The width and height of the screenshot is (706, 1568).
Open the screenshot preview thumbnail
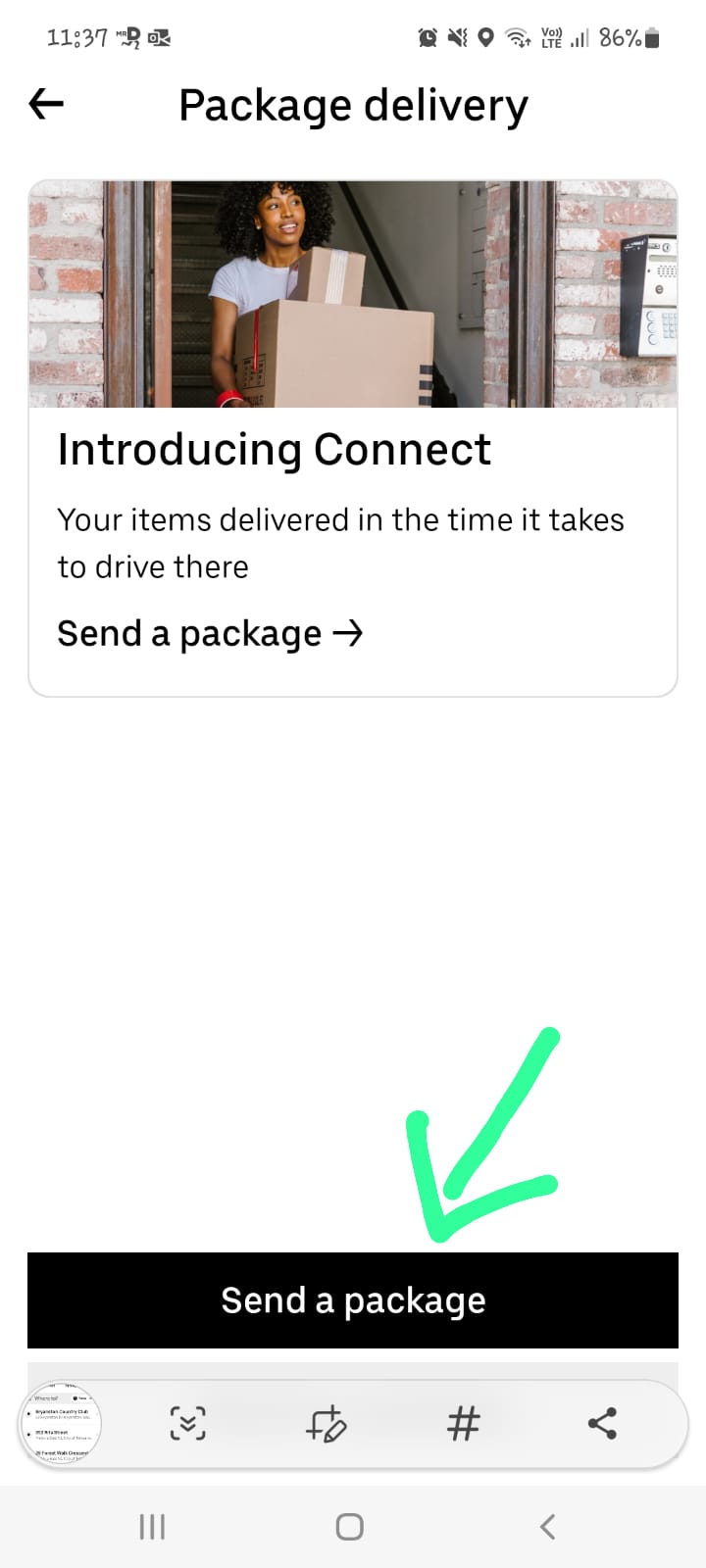point(61,1423)
